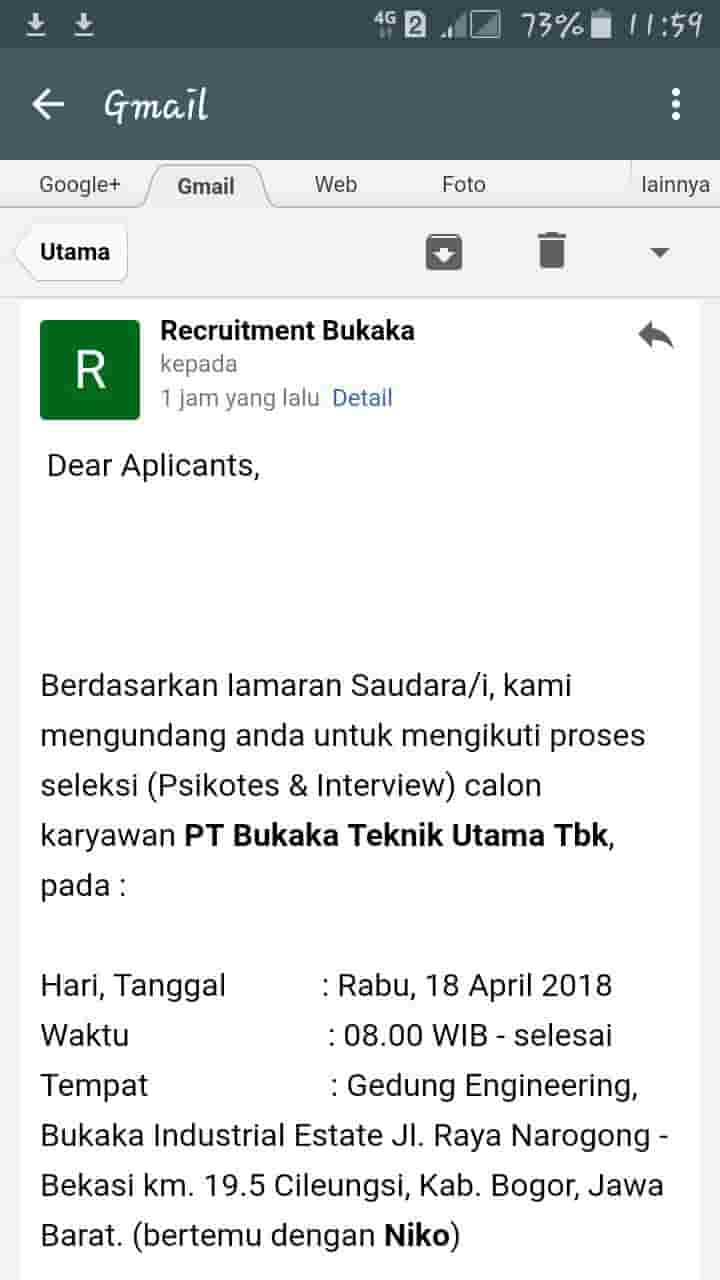720x1280 pixels.
Task: Go back with the arrow icon
Action: coord(48,104)
